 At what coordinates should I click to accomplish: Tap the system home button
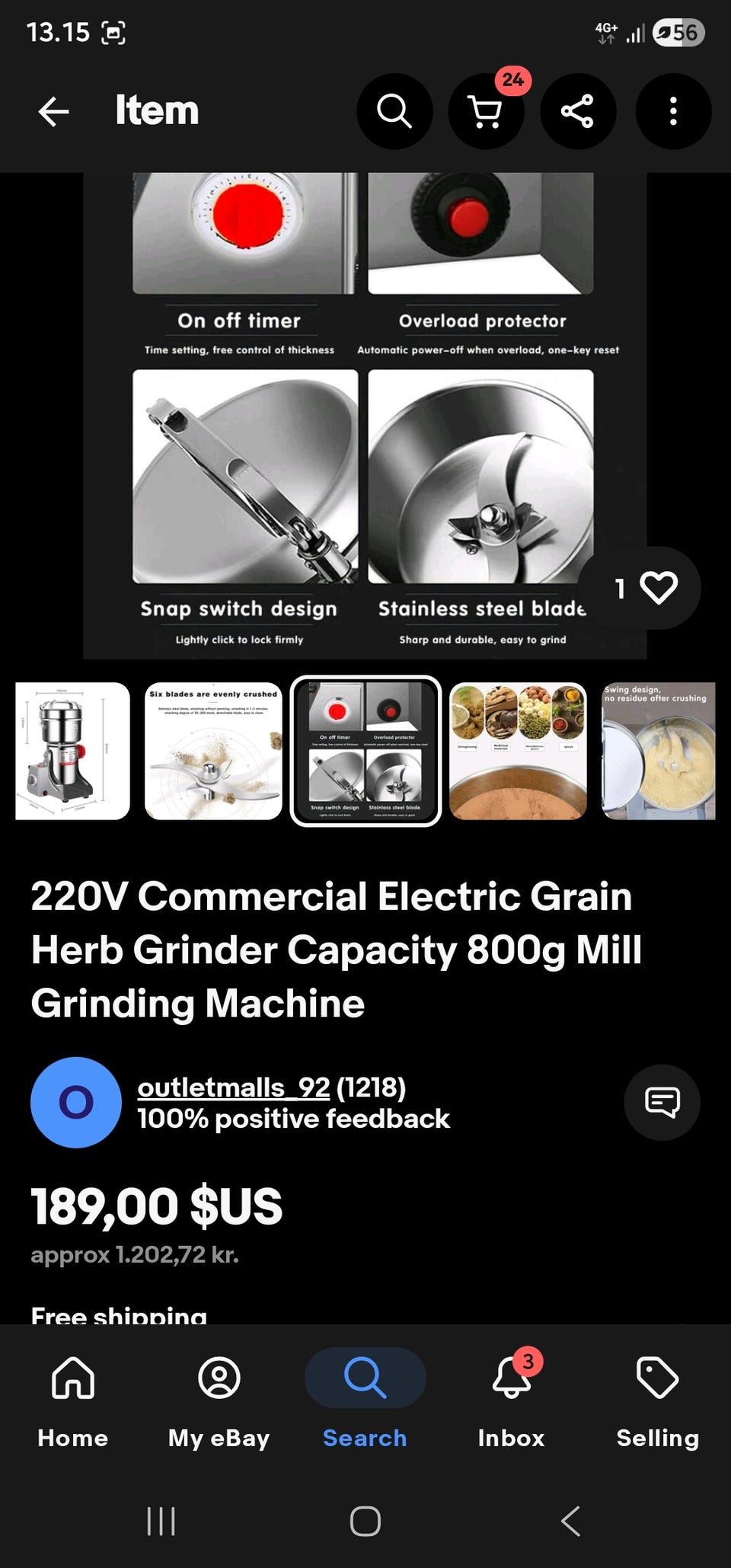pyautogui.click(x=365, y=1521)
